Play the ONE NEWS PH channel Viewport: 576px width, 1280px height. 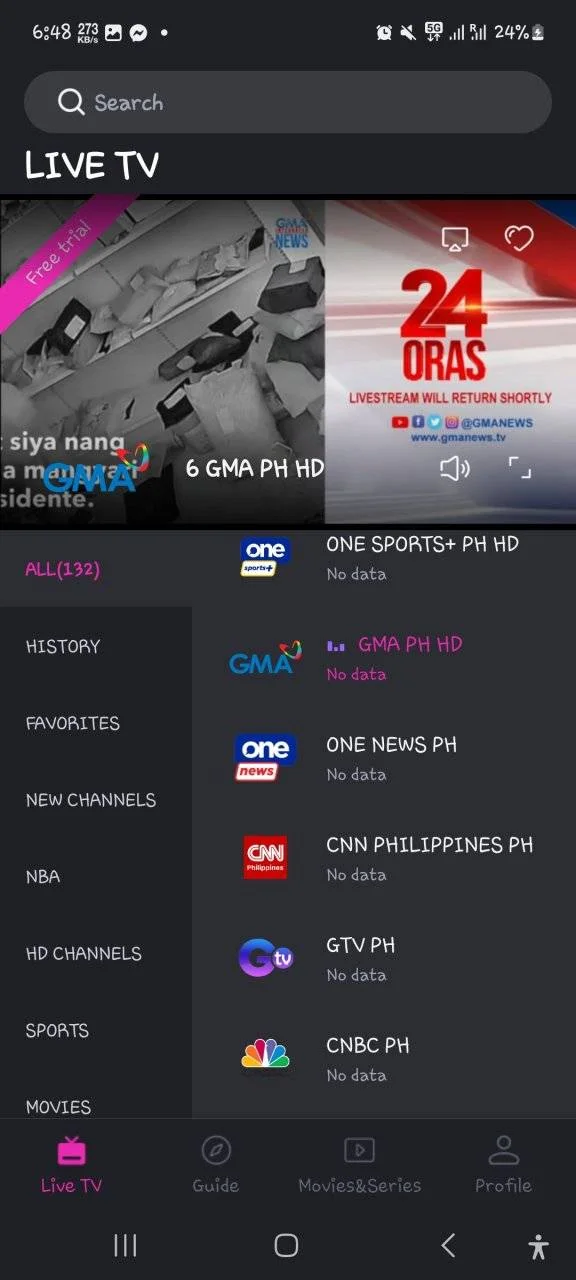(384, 758)
